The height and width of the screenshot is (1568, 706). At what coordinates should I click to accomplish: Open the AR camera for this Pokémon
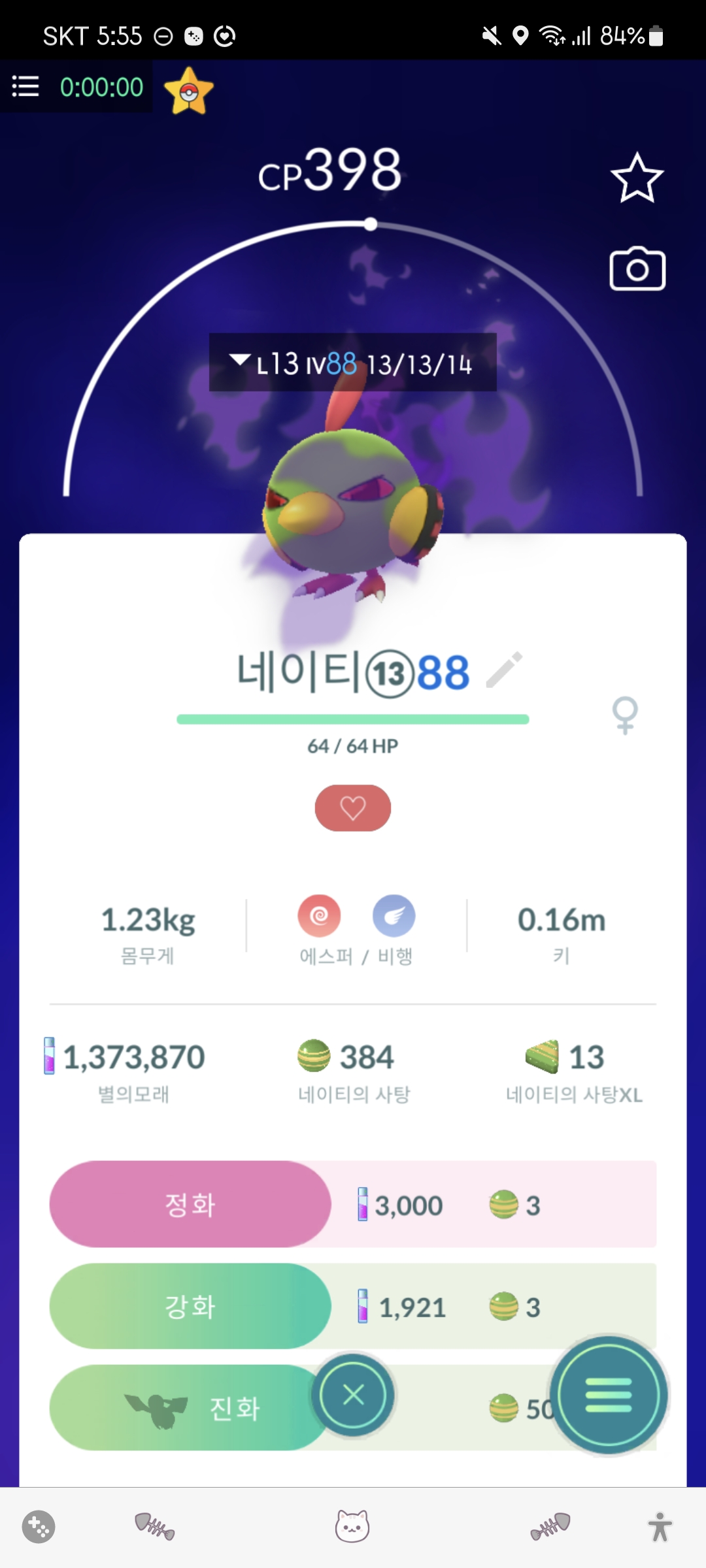point(637,269)
